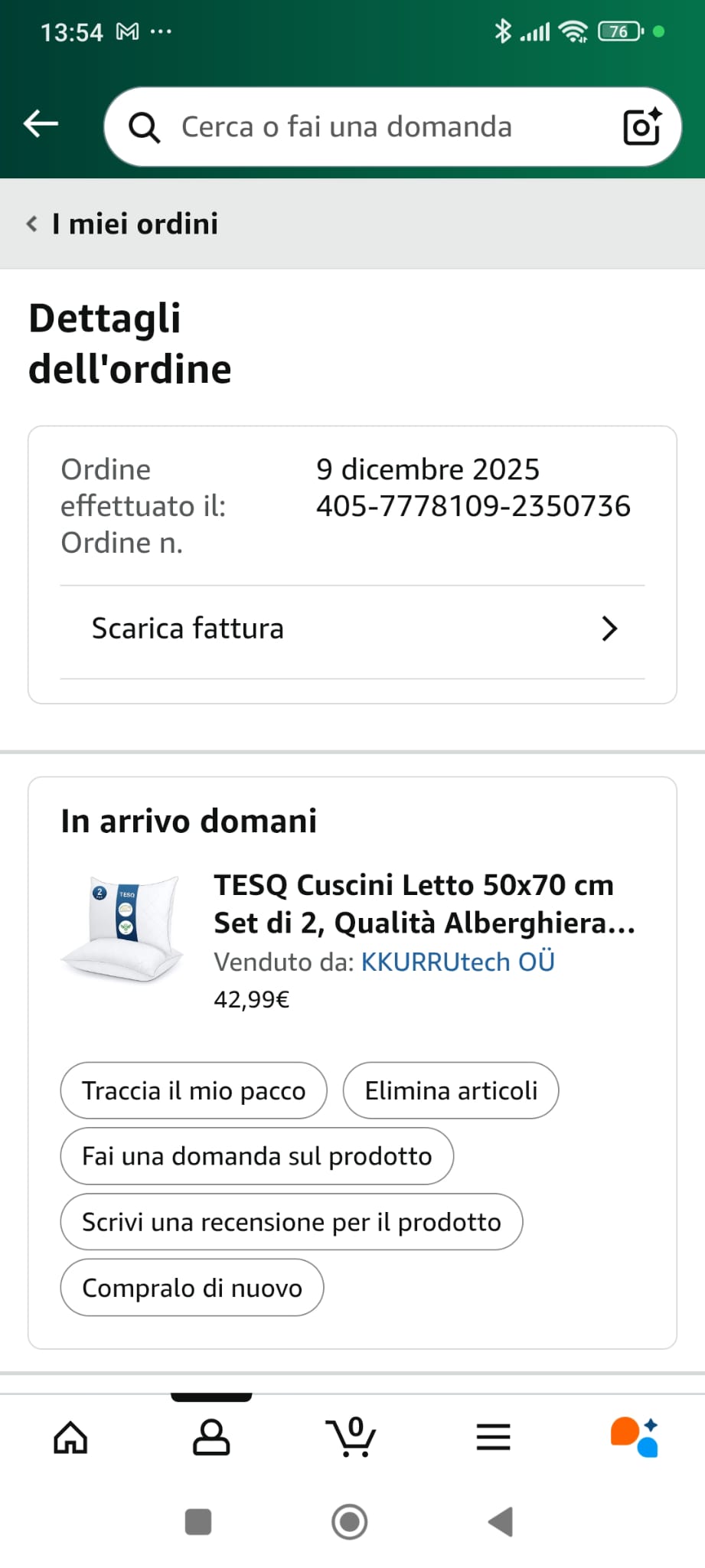Open the shopping cart tab
The width and height of the screenshot is (705, 1568).
pyautogui.click(x=352, y=1437)
